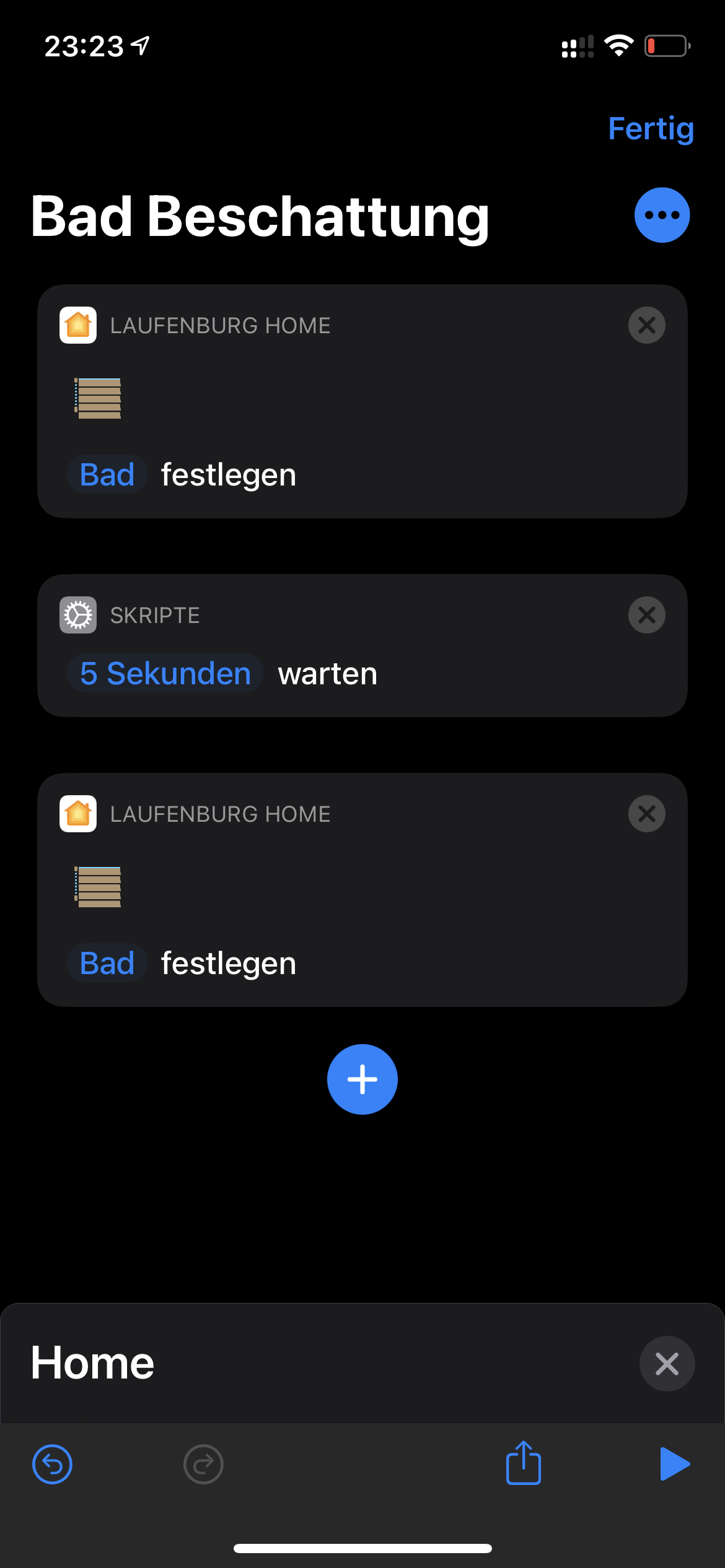Change the 5 Sekunden wait duration
Screen dimensions: 725x1568
click(x=165, y=673)
